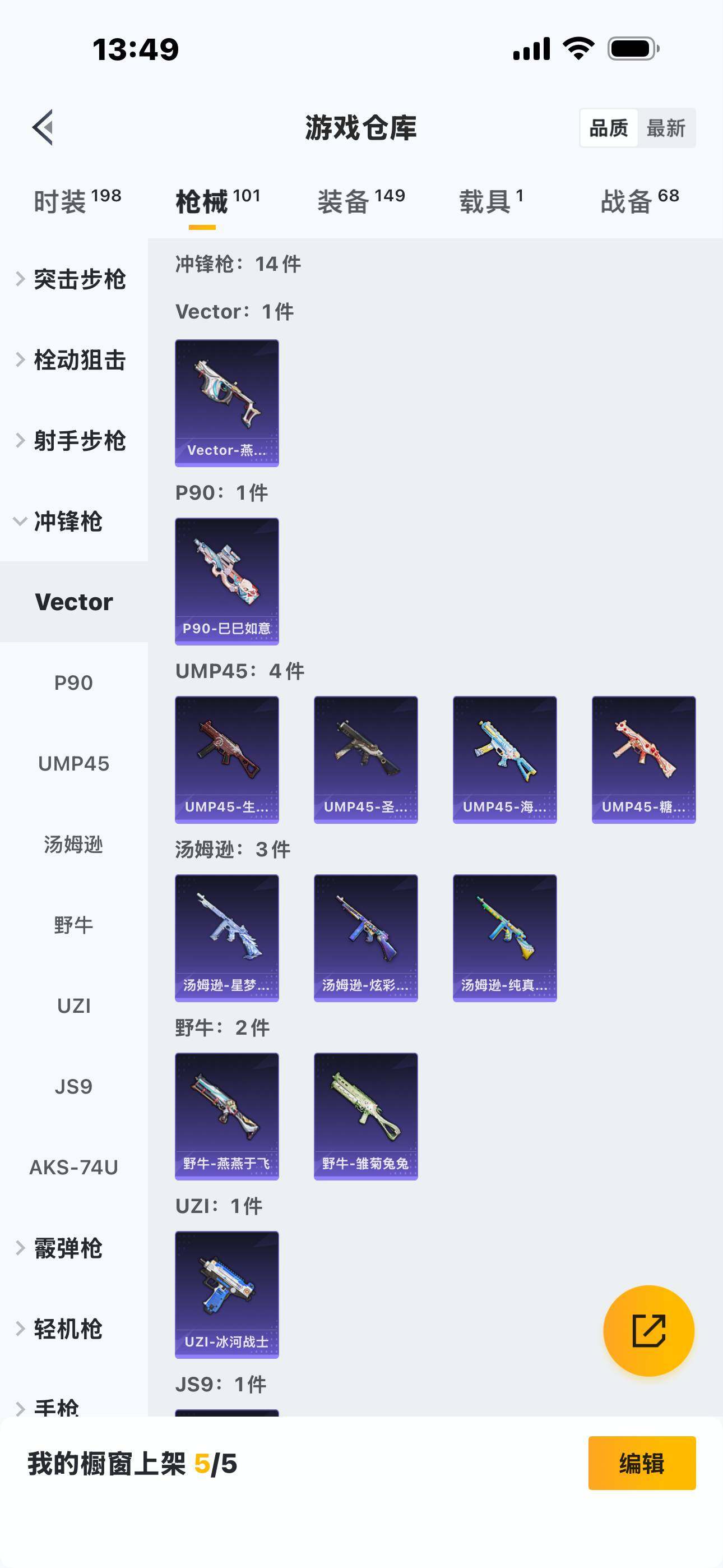Sort warehouse by 最新

coord(665,128)
